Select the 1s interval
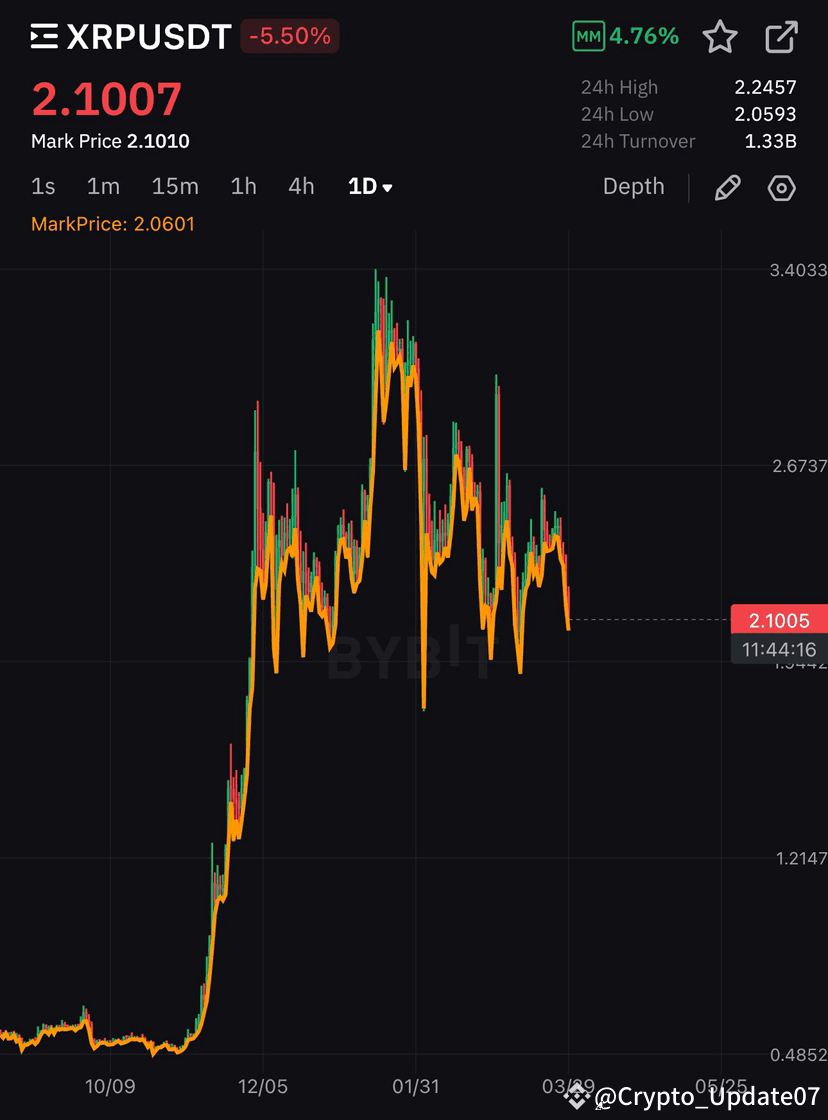The image size is (828, 1120). [x=44, y=187]
